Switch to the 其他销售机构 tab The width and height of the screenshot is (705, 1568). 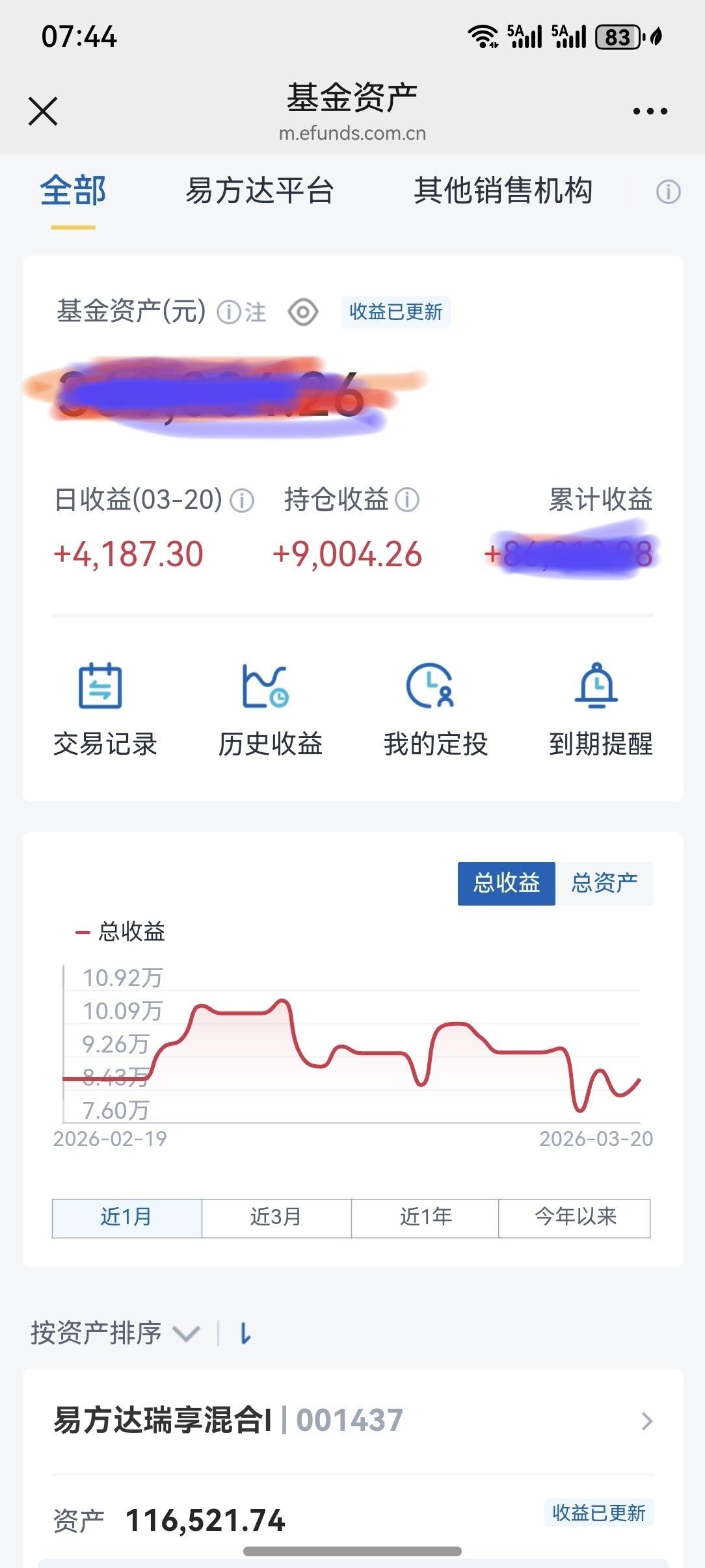click(505, 190)
